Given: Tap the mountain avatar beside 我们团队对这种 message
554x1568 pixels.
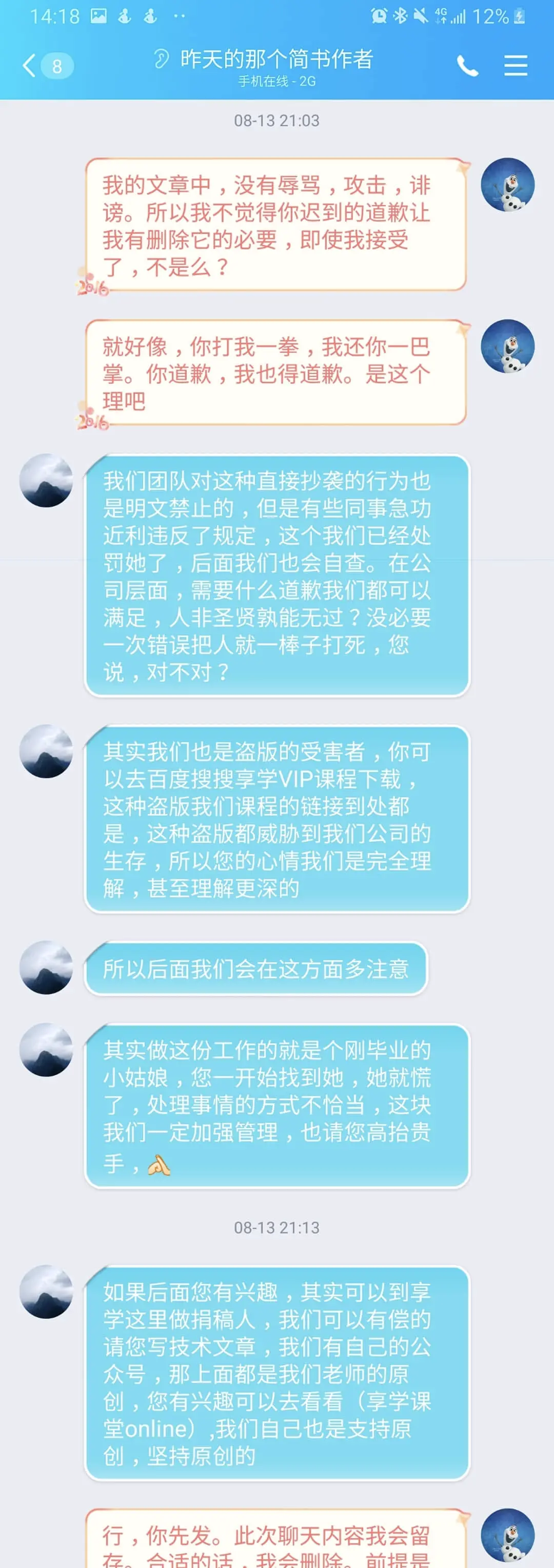Looking at the screenshot, I should pos(46,480).
